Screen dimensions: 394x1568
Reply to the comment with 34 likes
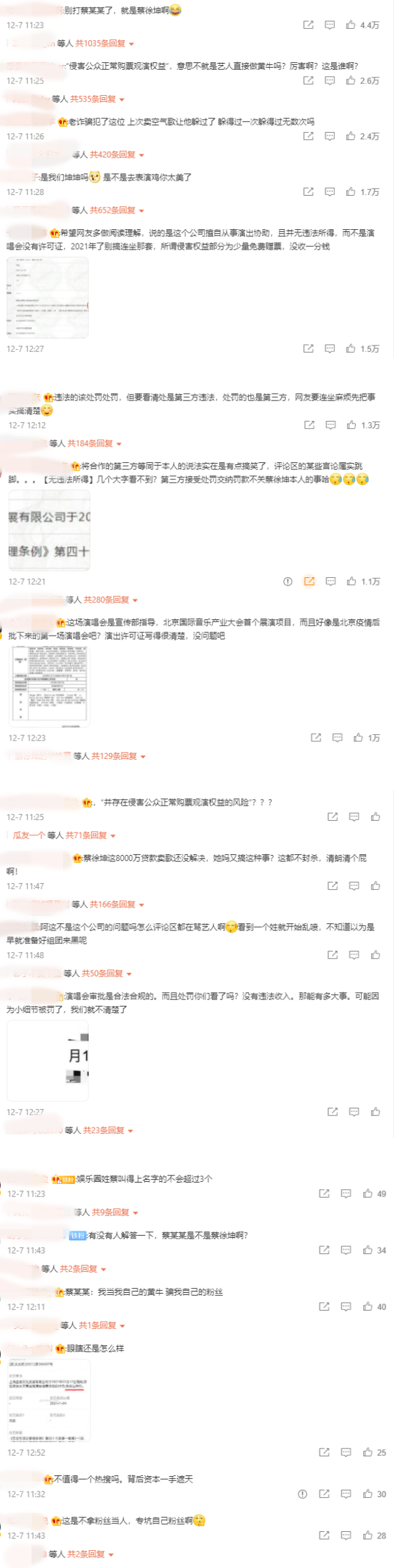pos(346,1250)
